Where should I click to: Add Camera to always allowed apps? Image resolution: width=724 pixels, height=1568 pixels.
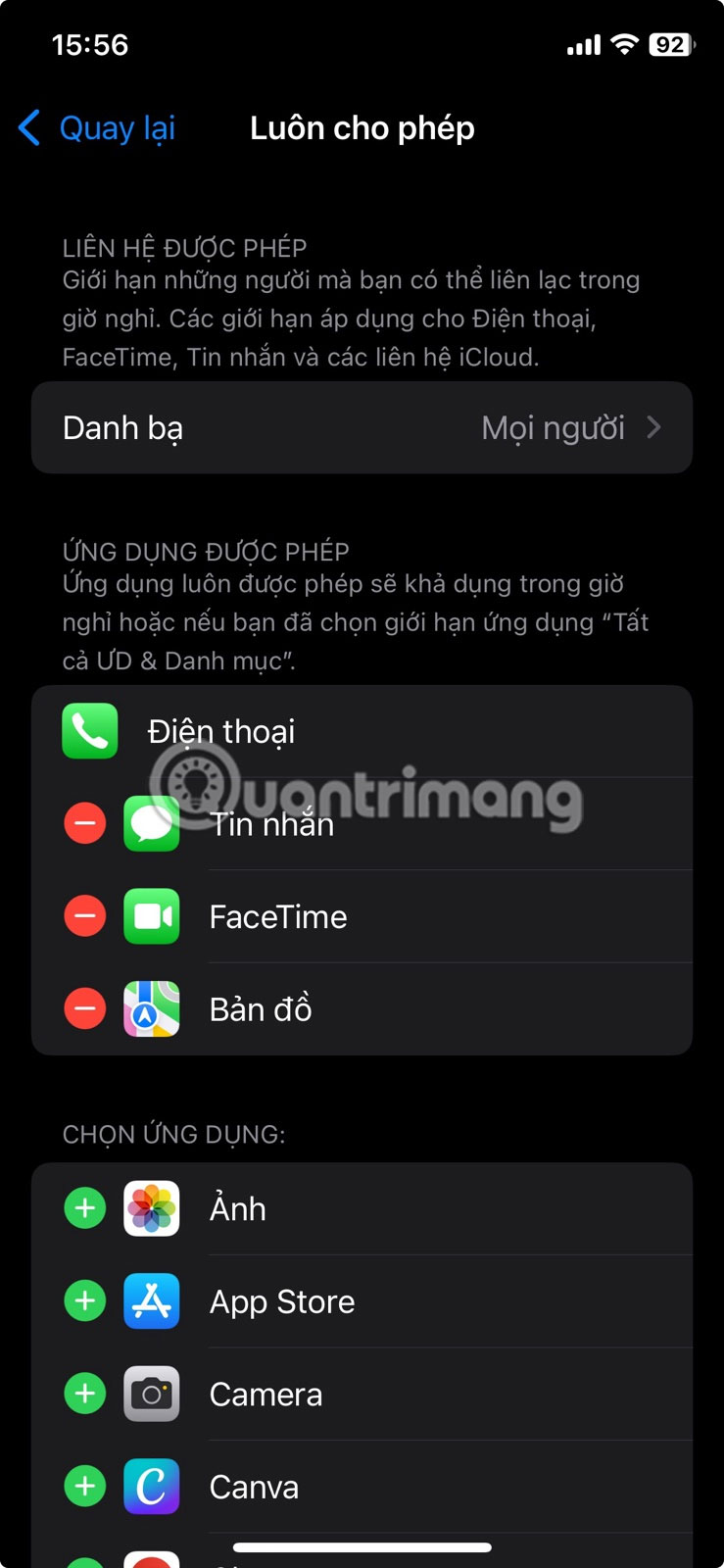(x=85, y=1394)
